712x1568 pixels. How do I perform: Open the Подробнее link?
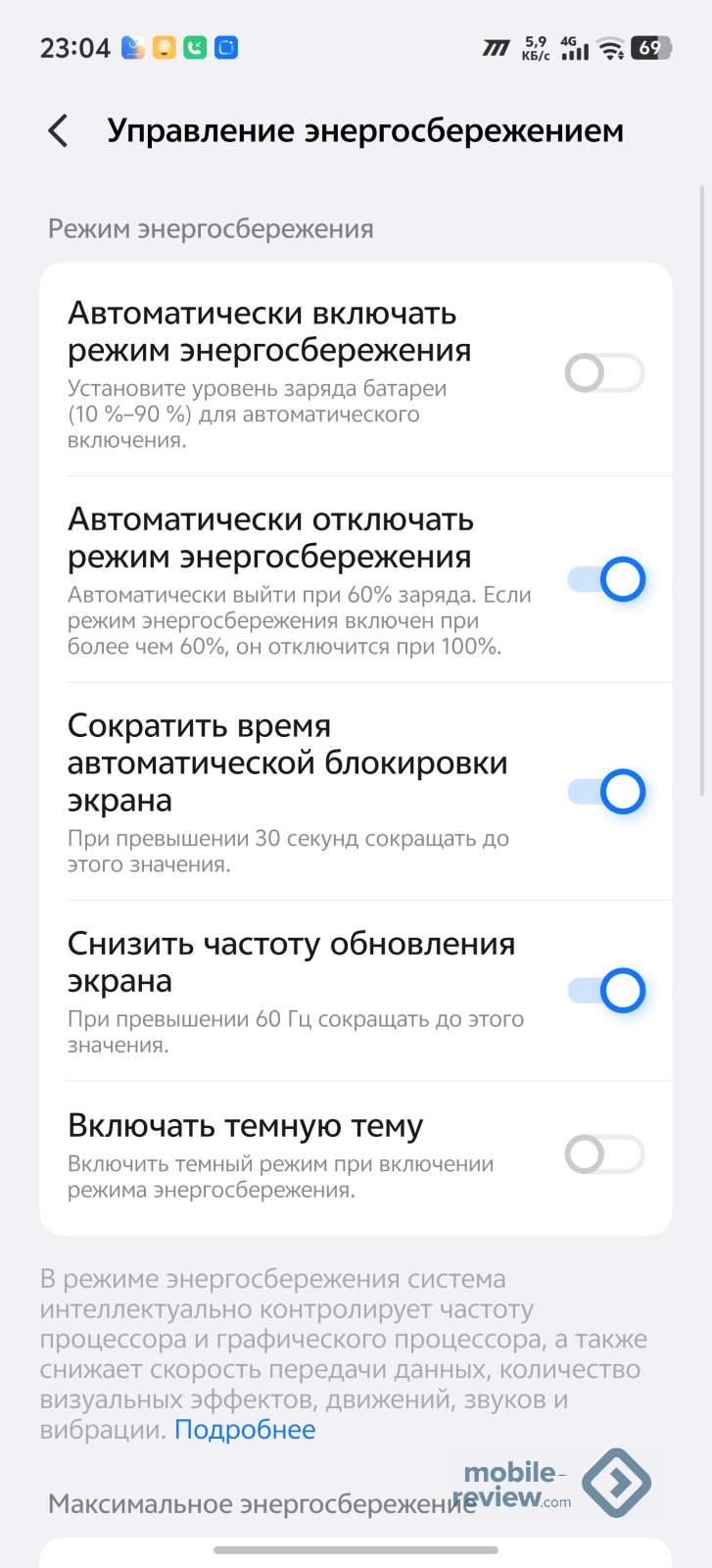(x=245, y=1430)
